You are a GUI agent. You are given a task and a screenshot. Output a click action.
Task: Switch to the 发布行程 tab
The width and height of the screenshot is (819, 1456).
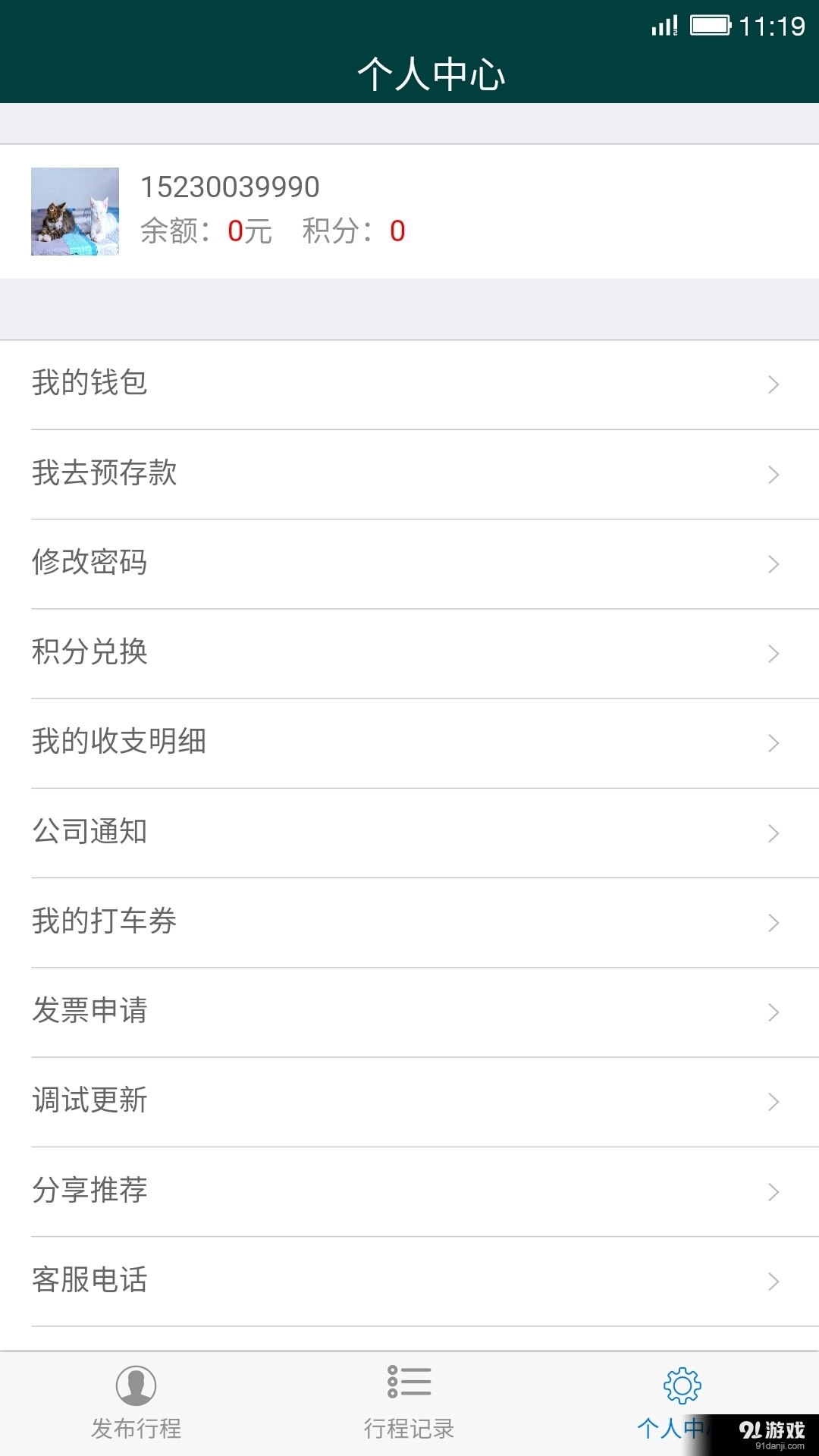point(138,1410)
